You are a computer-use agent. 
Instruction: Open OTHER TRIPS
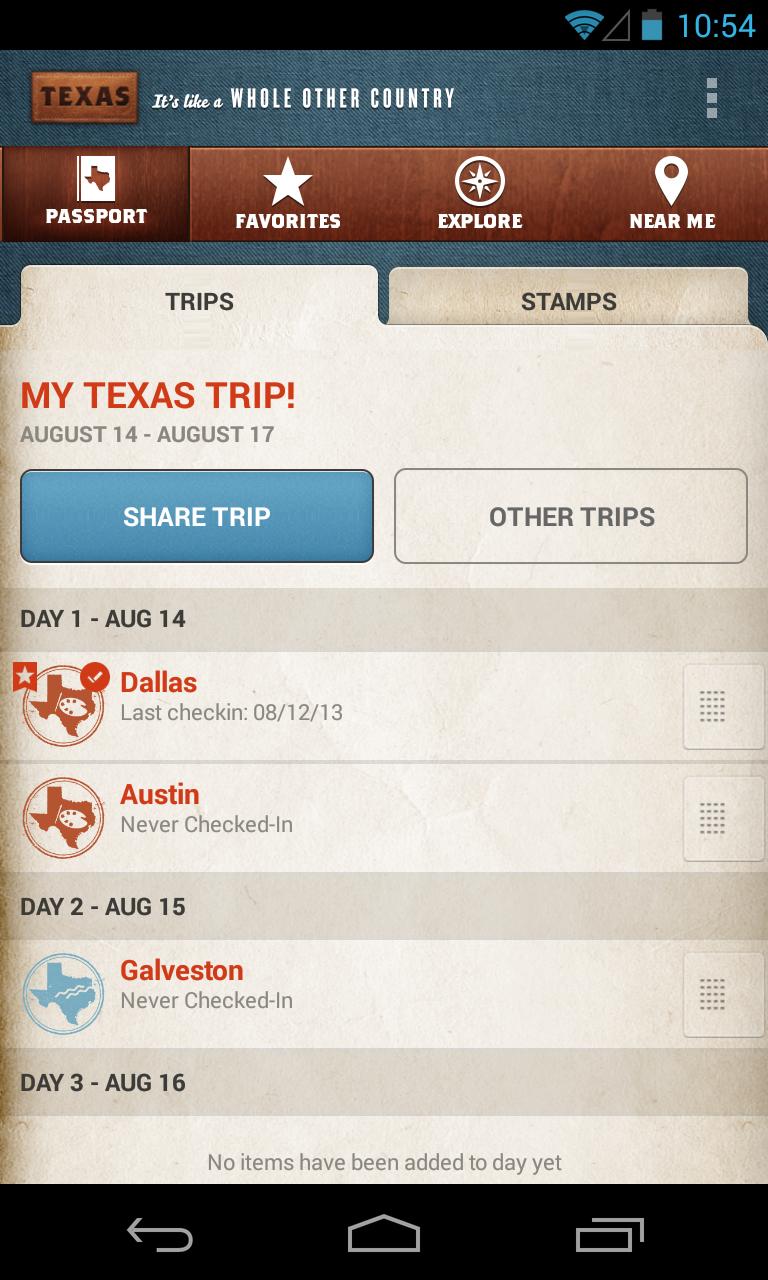(x=570, y=516)
